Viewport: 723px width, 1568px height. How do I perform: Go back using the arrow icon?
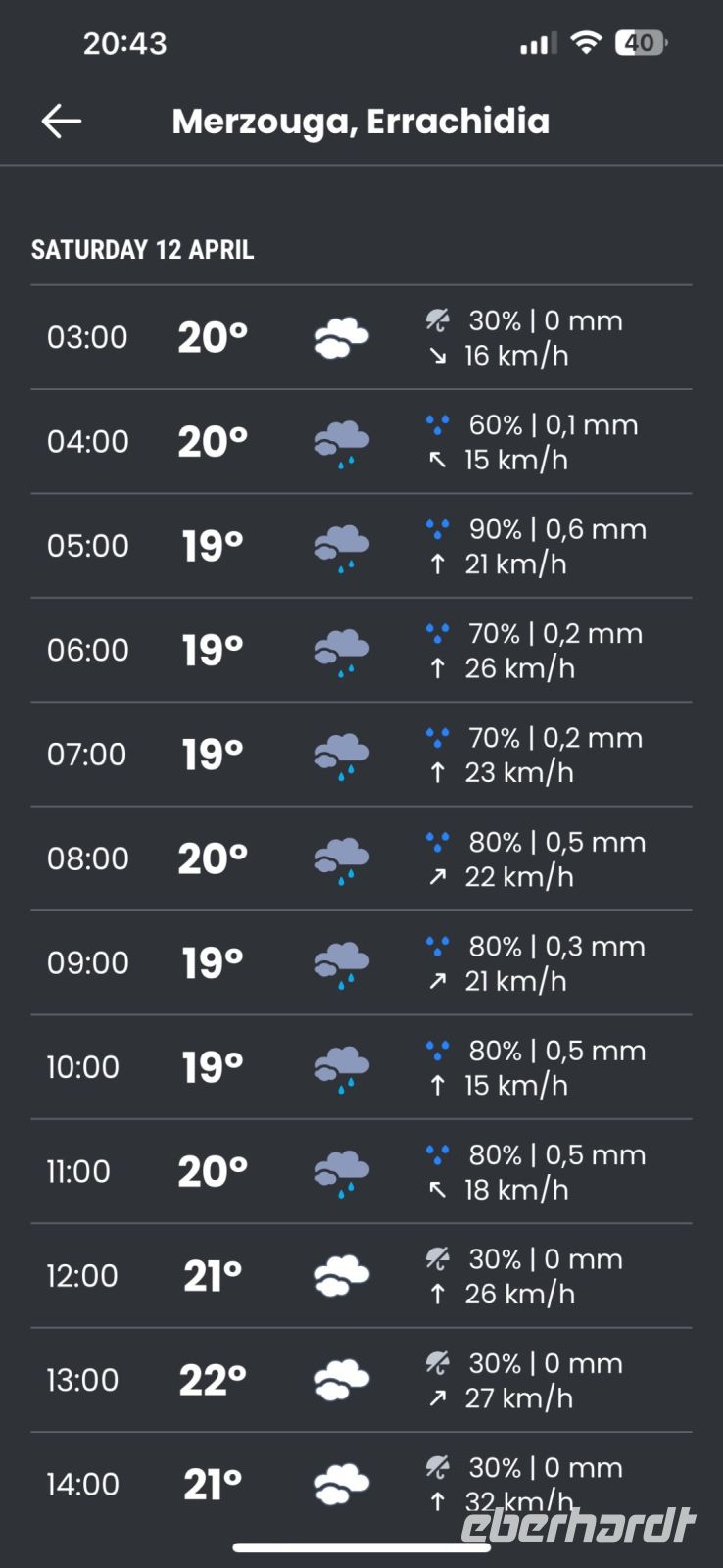pos(61,122)
